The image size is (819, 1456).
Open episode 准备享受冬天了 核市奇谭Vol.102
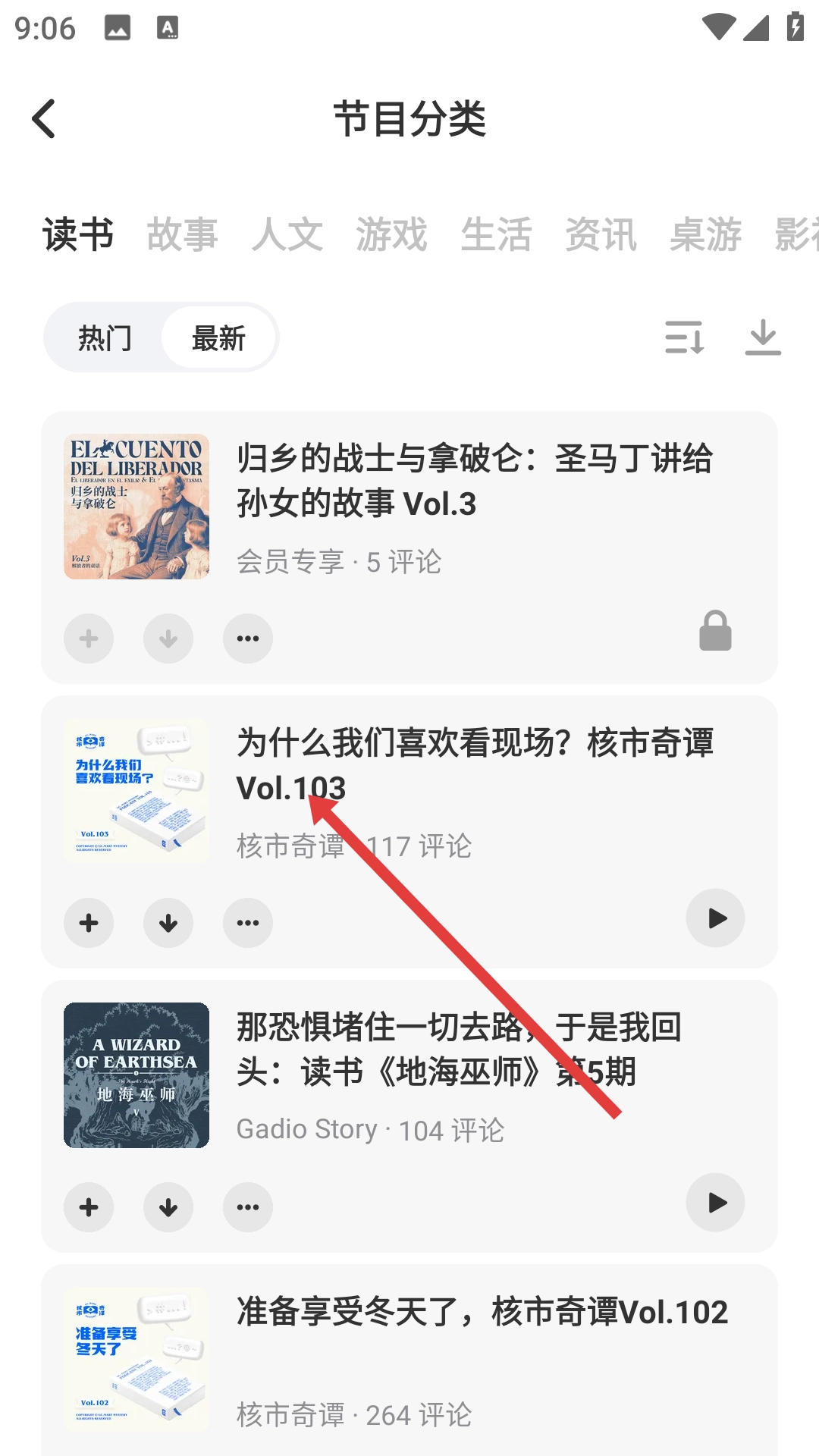click(482, 1313)
